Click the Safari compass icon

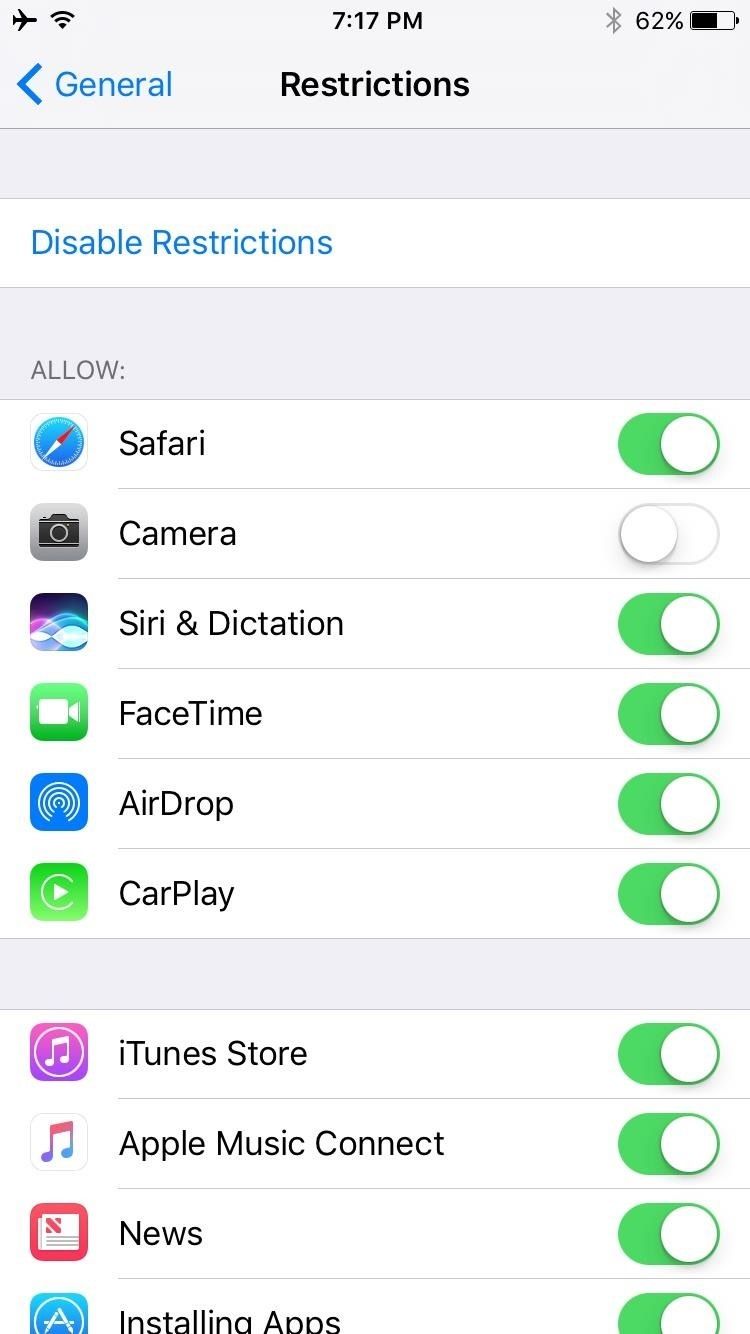[x=58, y=443]
